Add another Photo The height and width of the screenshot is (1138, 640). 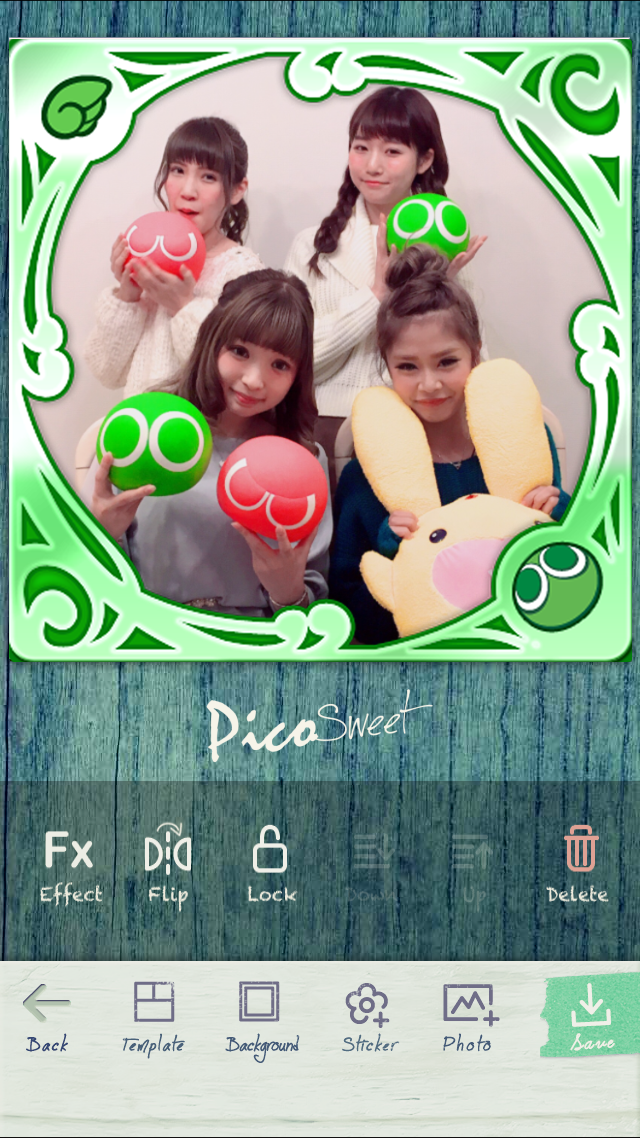[469, 1018]
